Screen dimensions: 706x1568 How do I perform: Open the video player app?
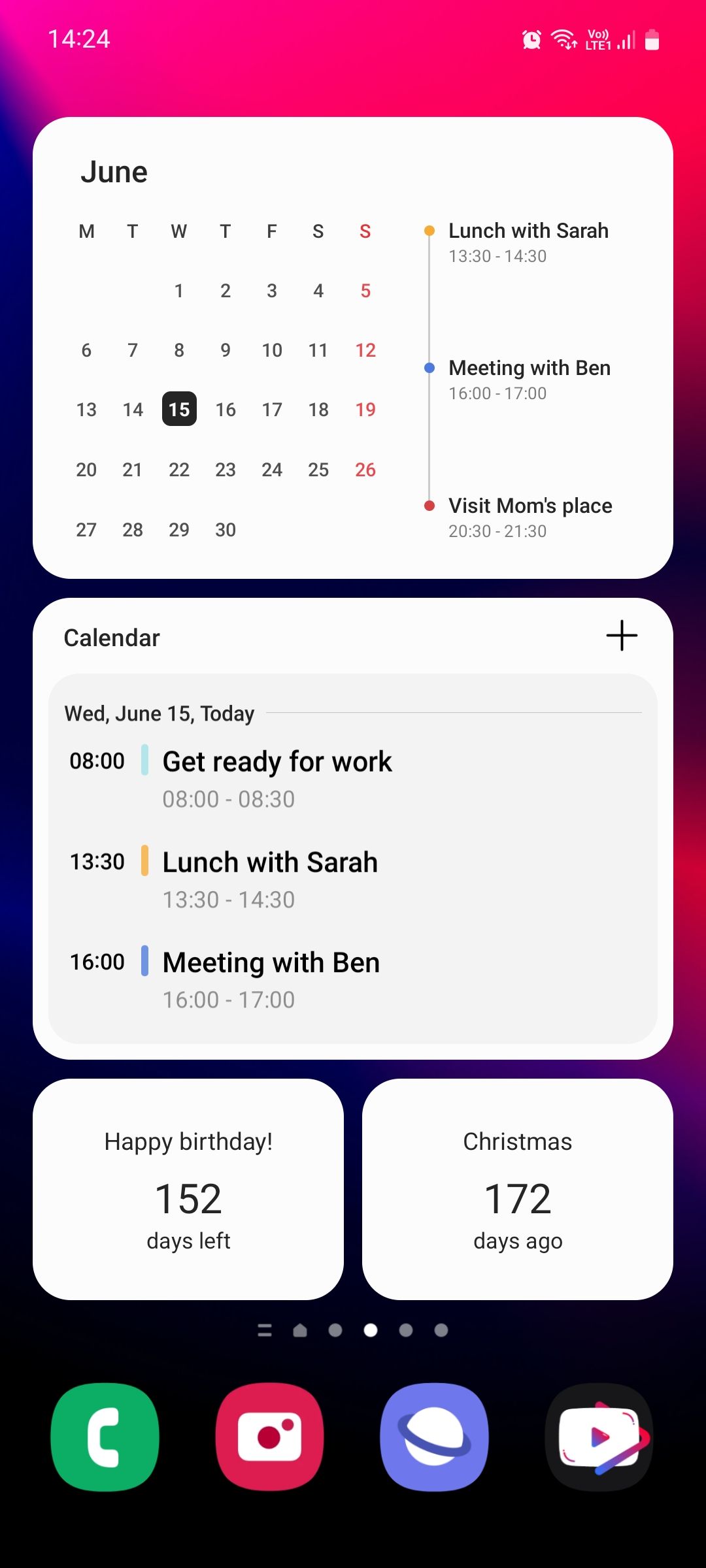(599, 1437)
